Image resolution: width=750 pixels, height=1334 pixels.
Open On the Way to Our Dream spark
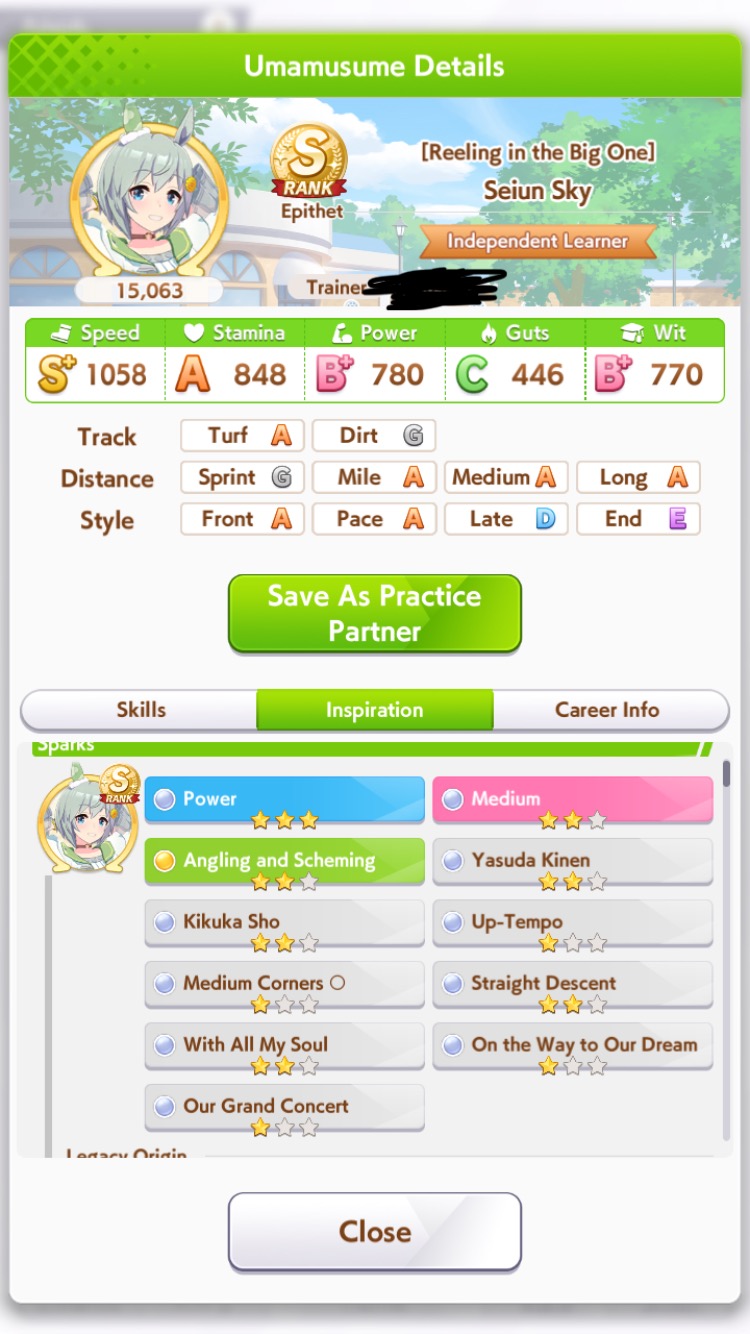pyautogui.click(x=573, y=1046)
